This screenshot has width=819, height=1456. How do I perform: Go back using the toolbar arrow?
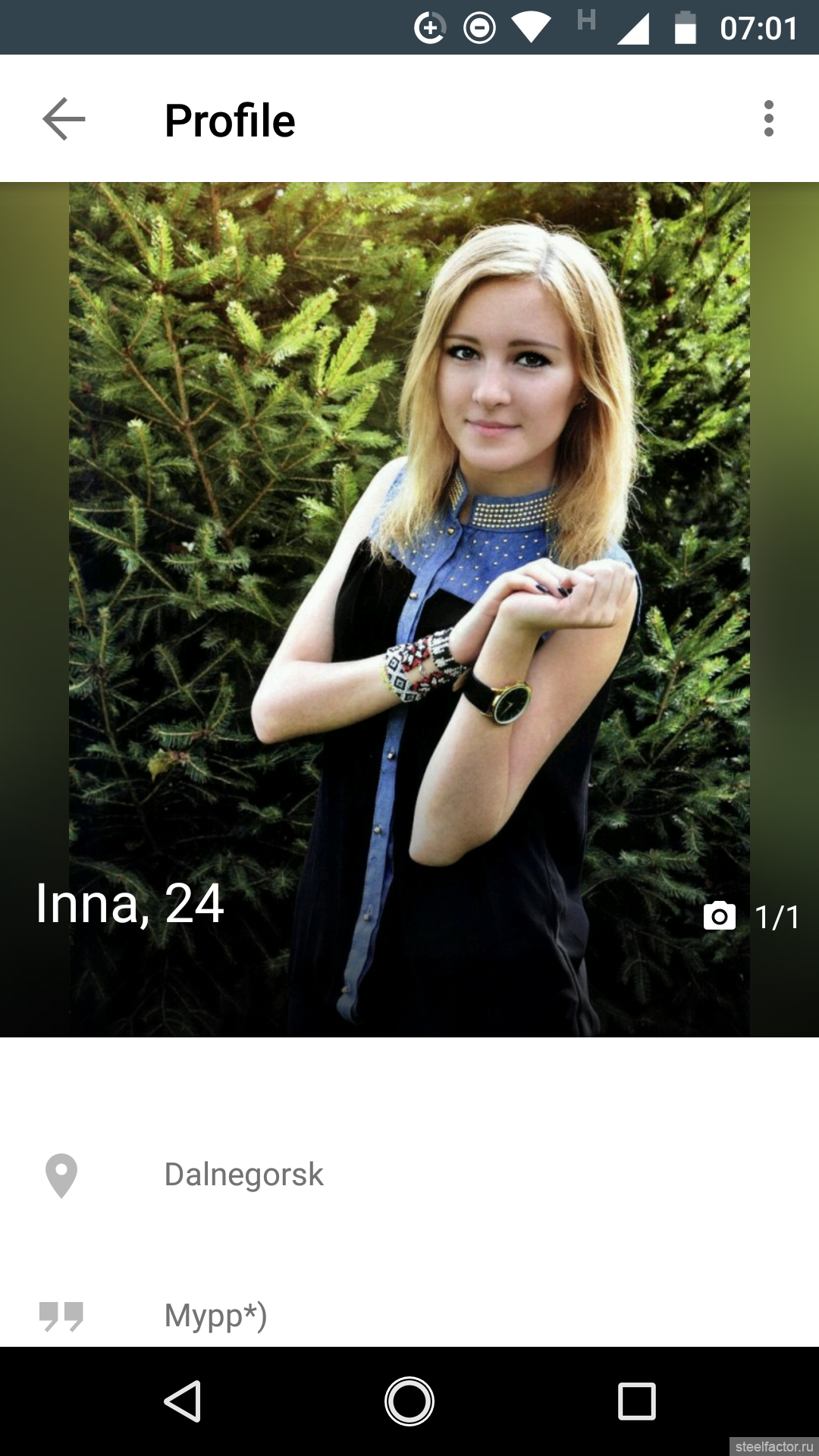point(64,119)
